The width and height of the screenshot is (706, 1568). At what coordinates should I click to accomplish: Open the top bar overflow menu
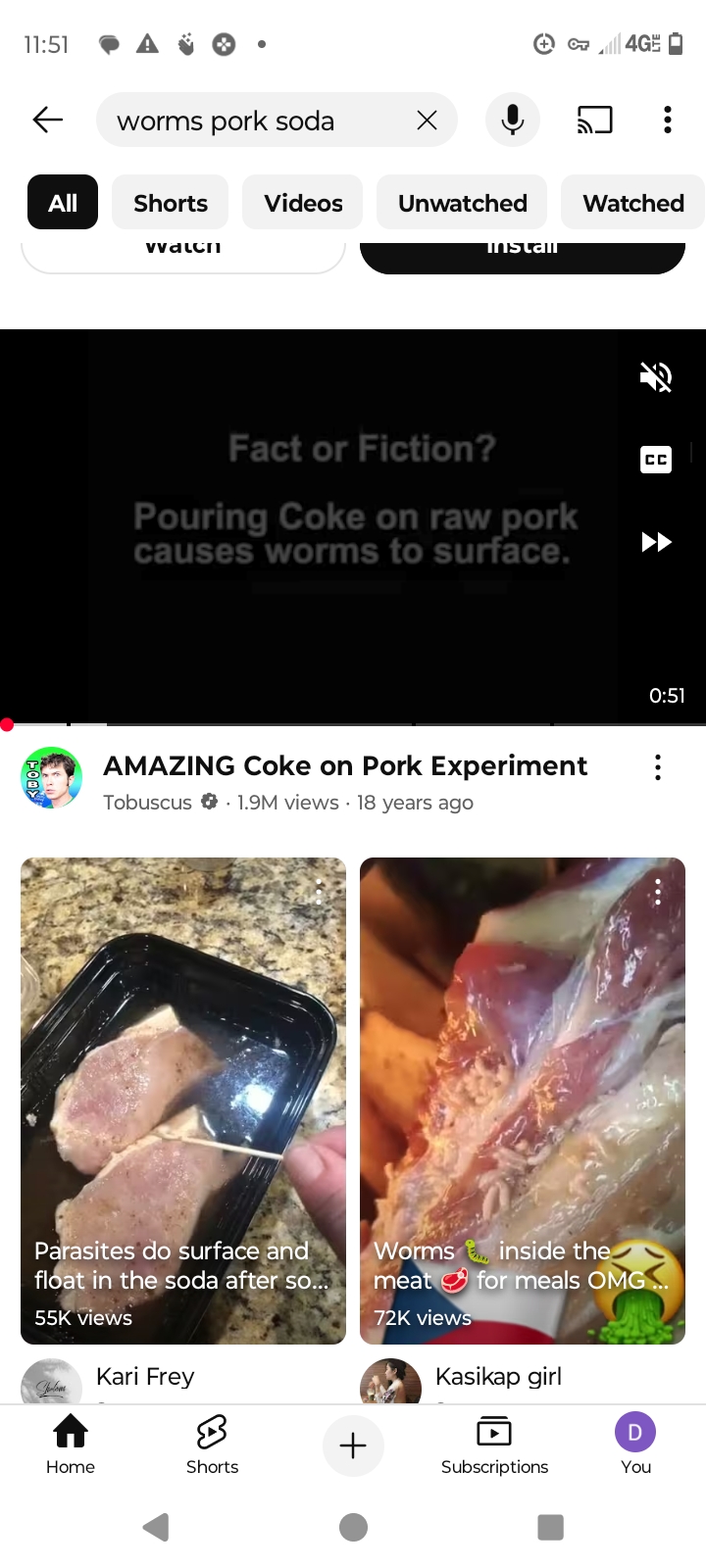[x=668, y=121]
